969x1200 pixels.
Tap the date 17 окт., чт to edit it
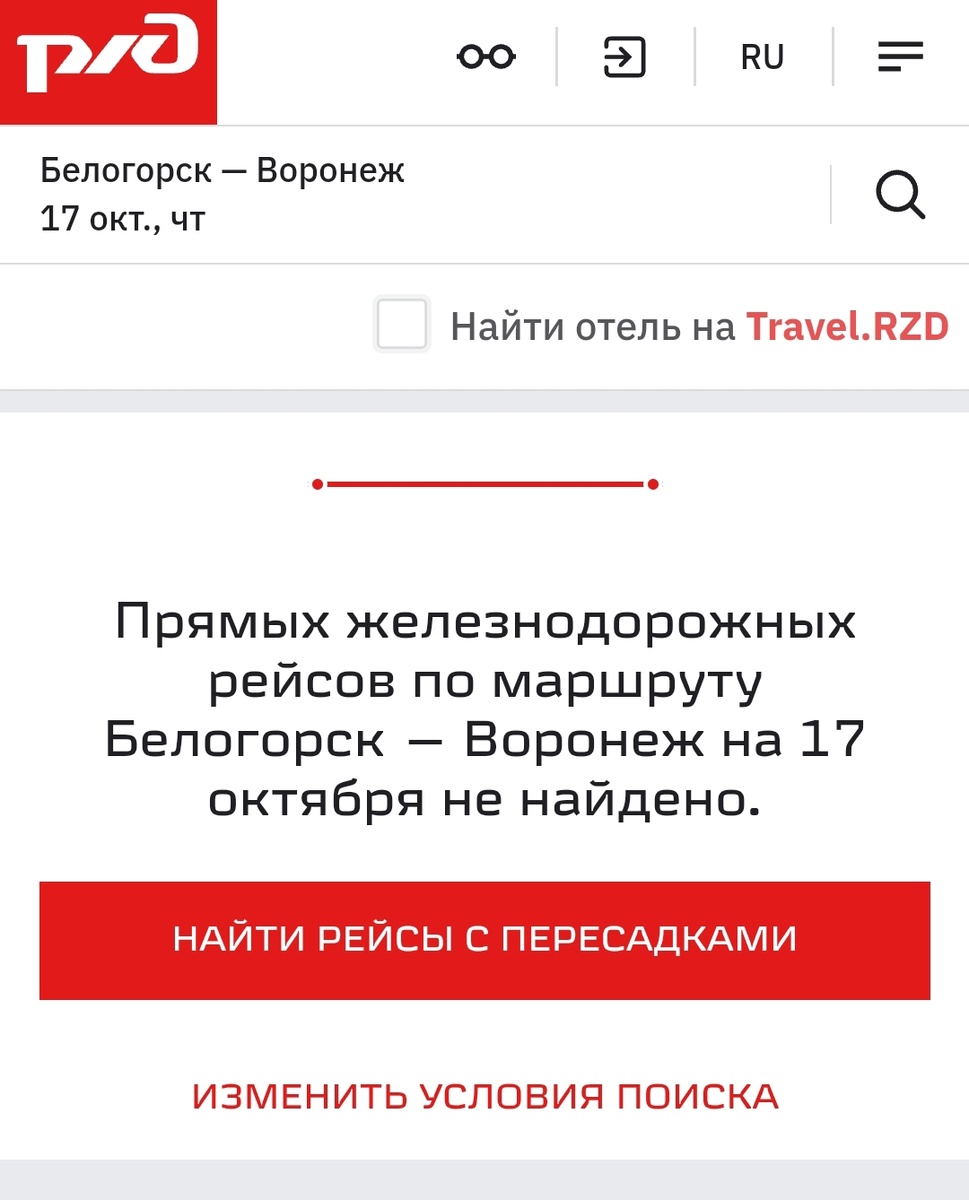pos(121,219)
